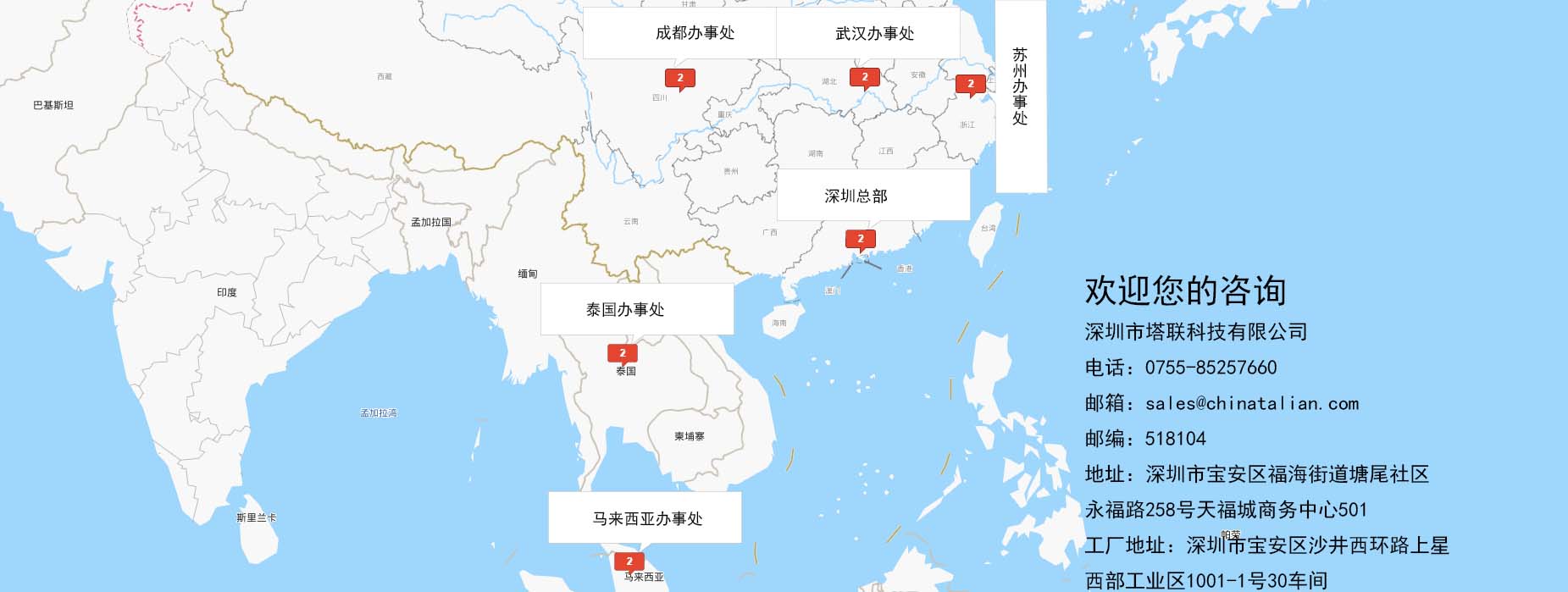Open the 苏州办事处 info label

pyautogui.click(x=1021, y=96)
